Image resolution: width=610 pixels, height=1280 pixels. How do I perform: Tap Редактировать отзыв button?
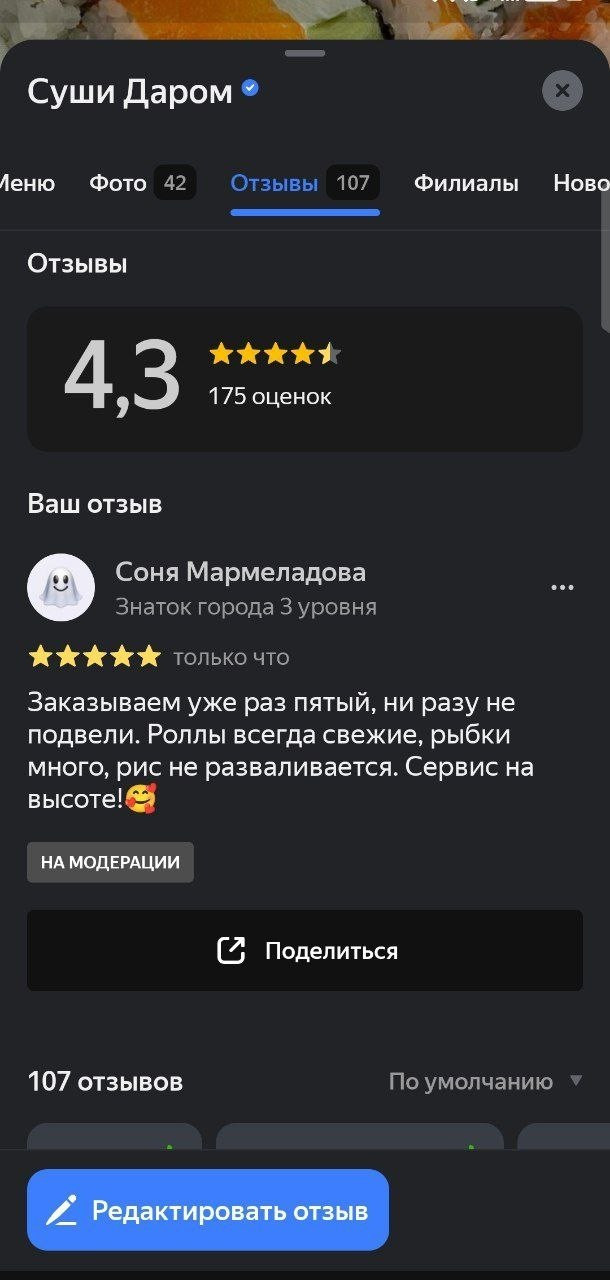(x=207, y=1210)
